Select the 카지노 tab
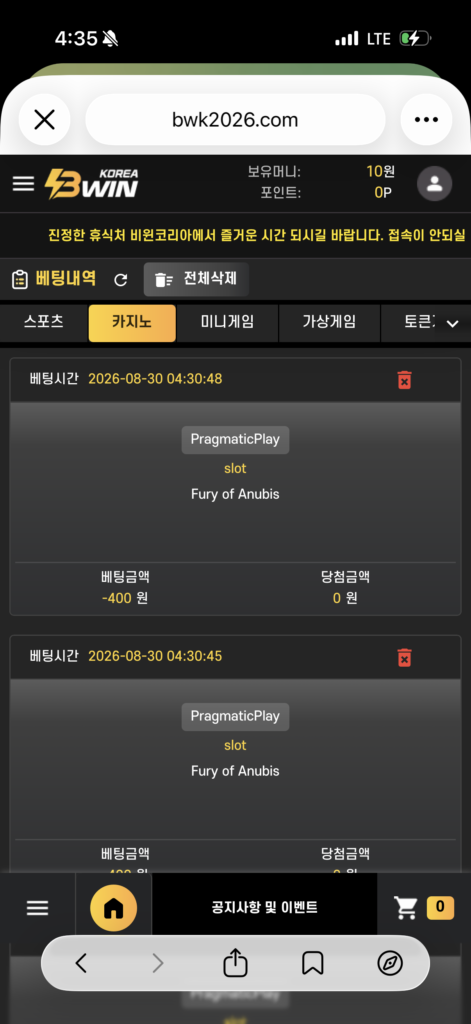The width and height of the screenshot is (471, 1024). [x=132, y=323]
